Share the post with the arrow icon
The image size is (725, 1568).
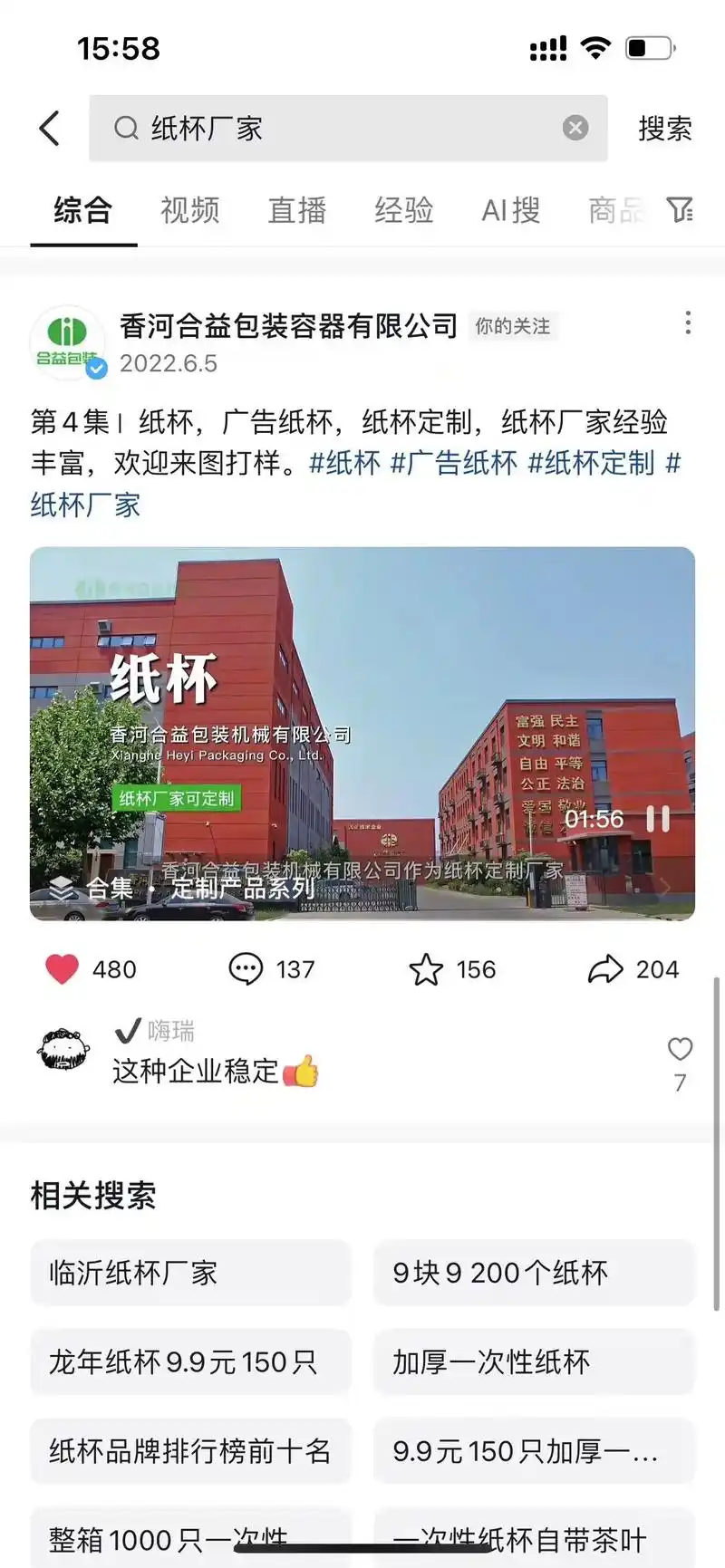click(x=605, y=968)
